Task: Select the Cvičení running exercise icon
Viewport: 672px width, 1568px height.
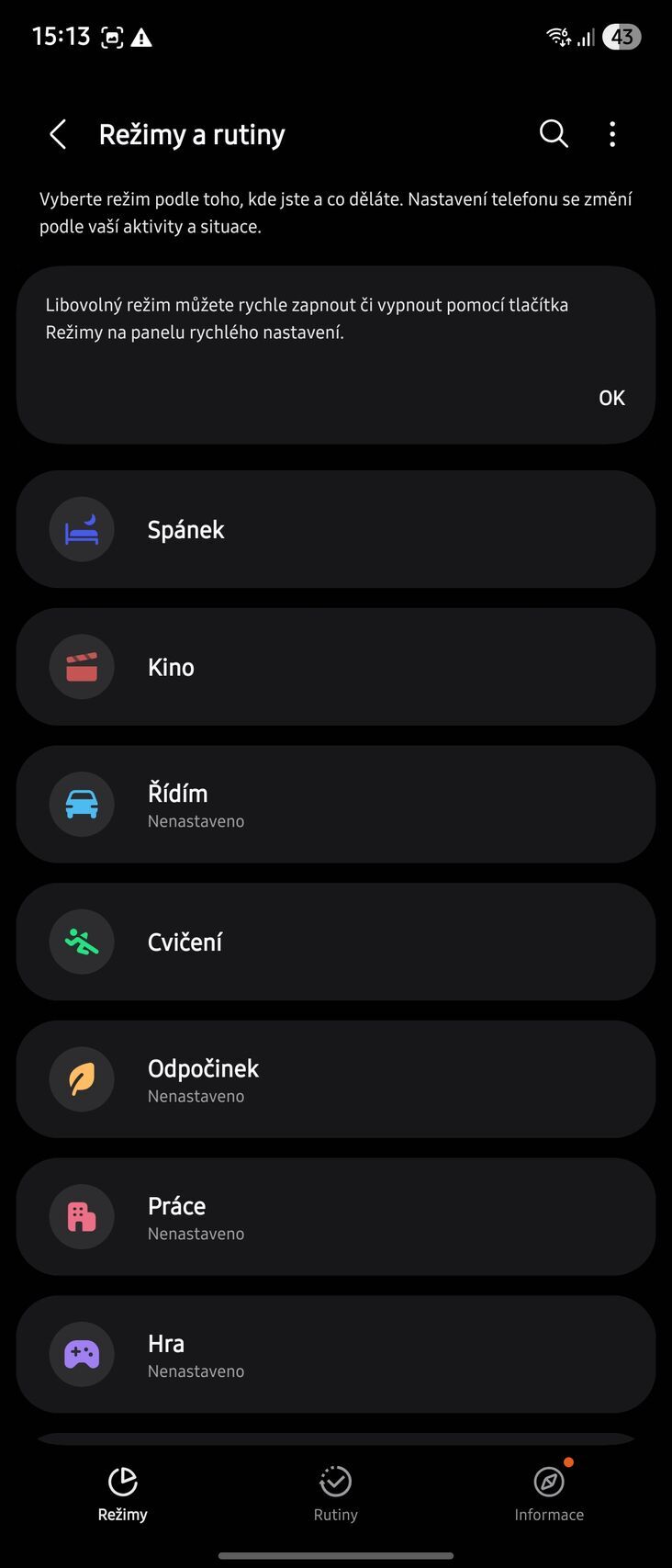Action: pyautogui.click(x=81, y=942)
